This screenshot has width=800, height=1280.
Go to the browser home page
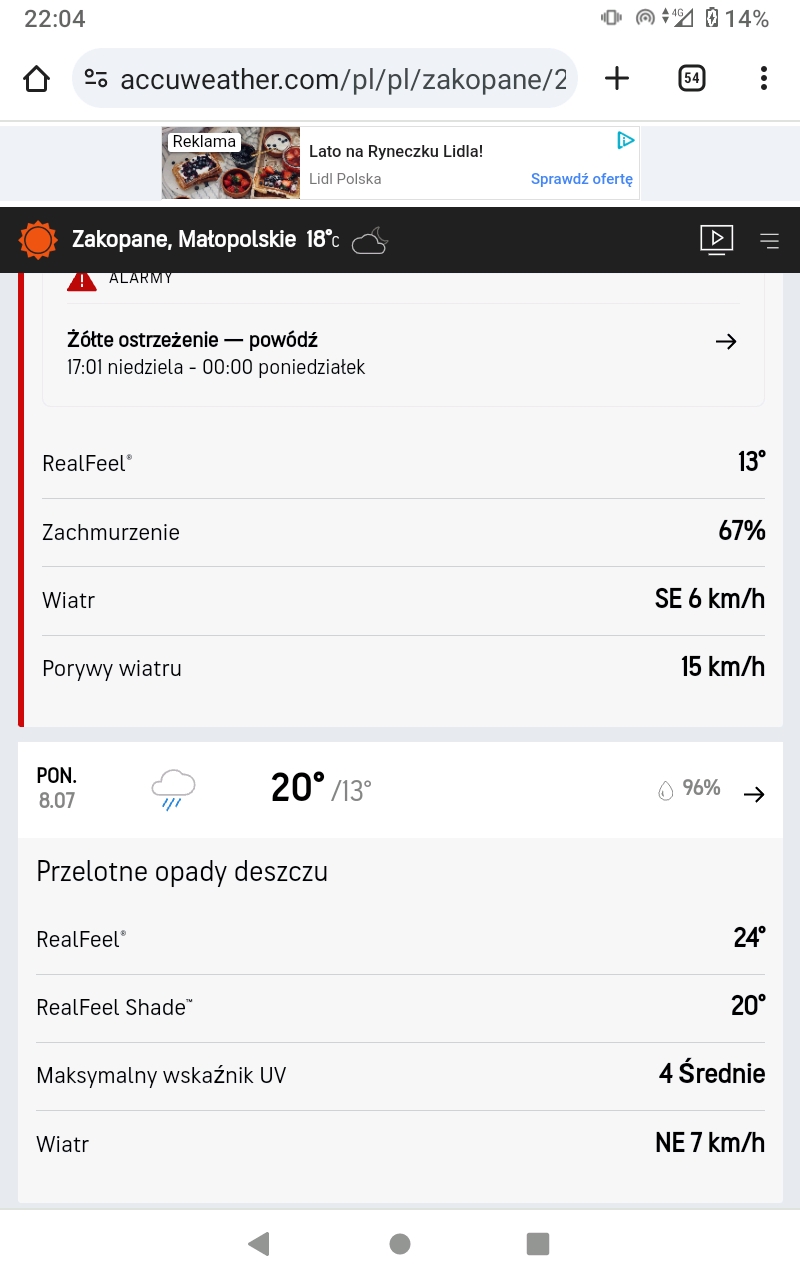37,79
